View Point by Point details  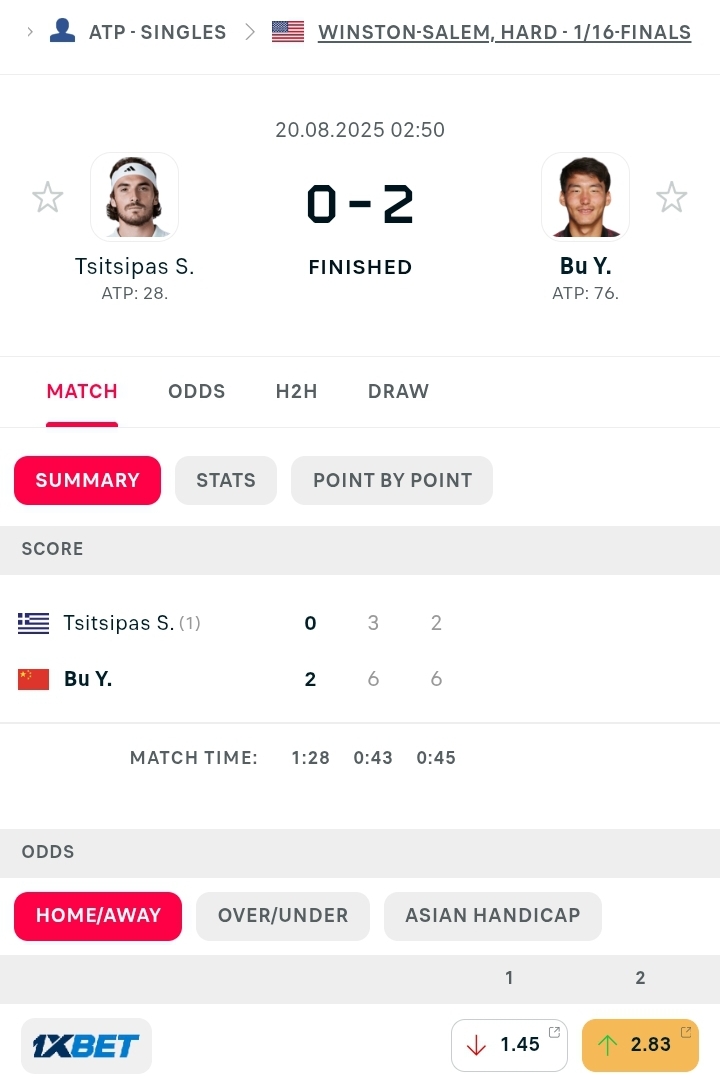(x=392, y=480)
